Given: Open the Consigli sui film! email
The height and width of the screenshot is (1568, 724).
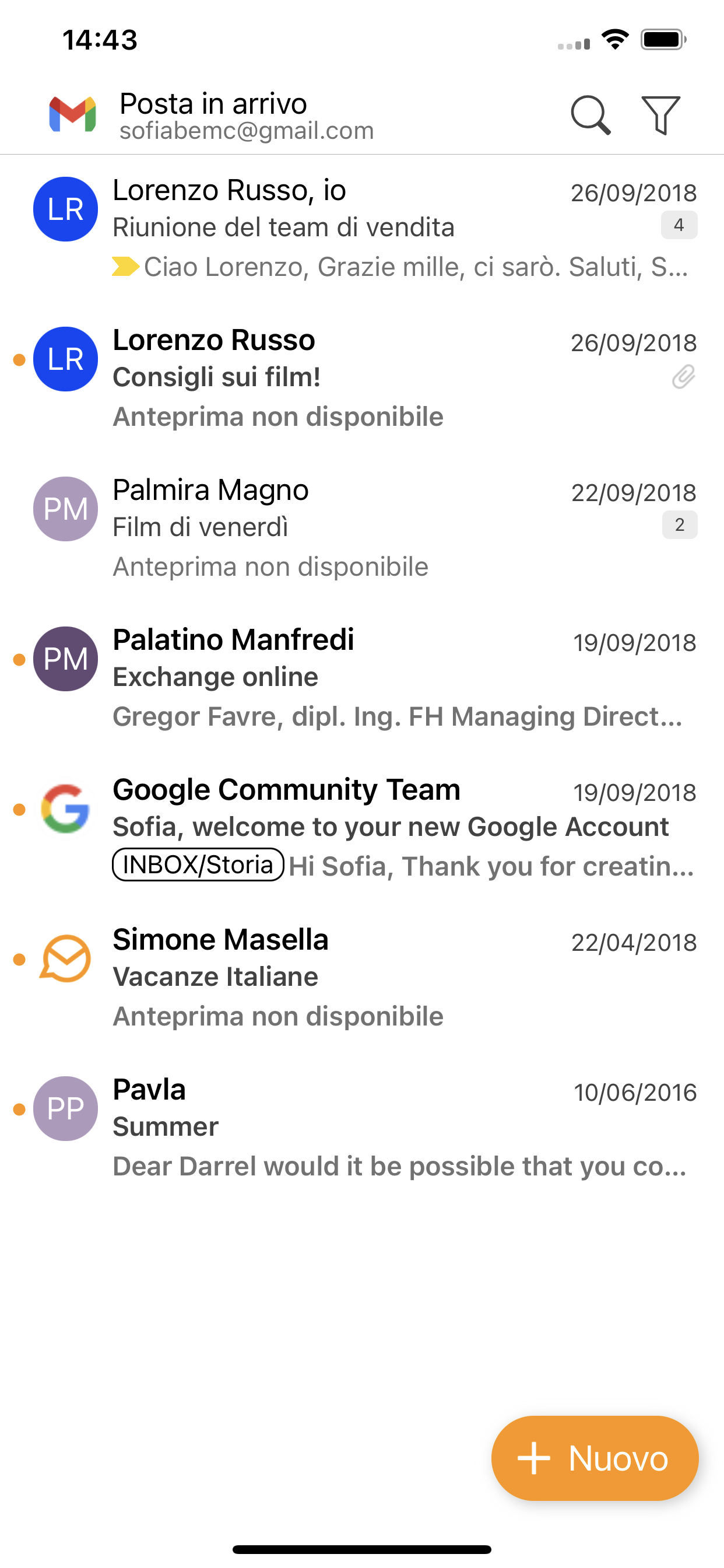Looking at the screenshot, I should pyautogui.click(x=362, y=379).
